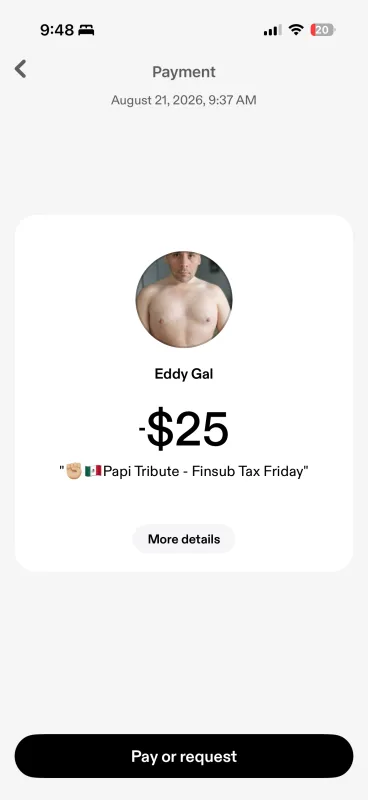368x800 pixels.
Task: Tap the Pay or request button
Action: point(184,756)
